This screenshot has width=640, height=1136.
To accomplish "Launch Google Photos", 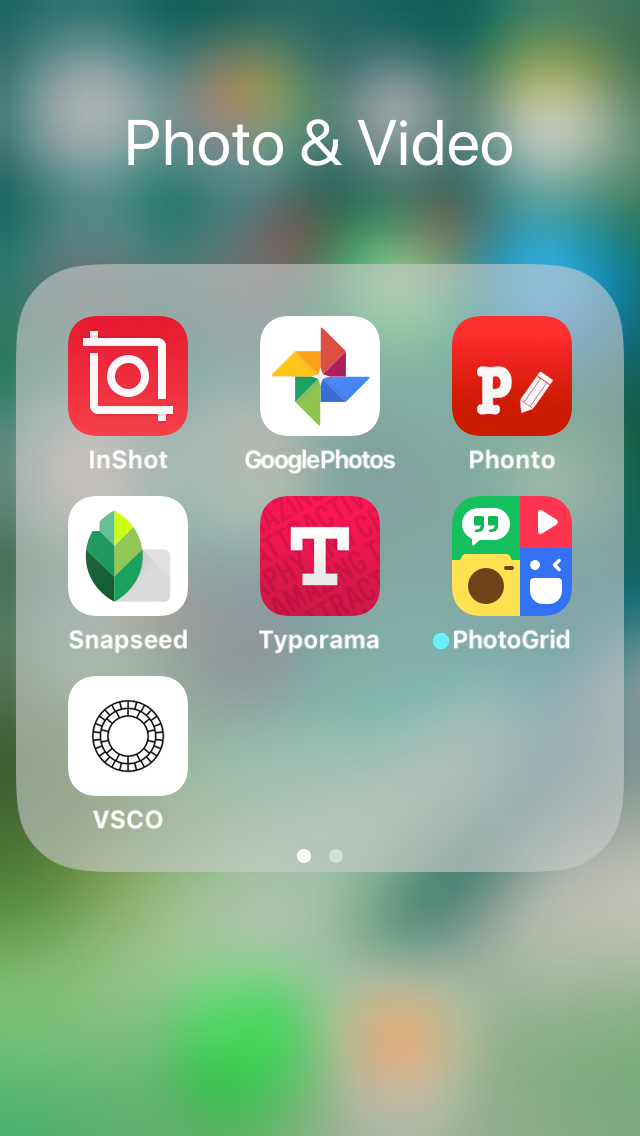I will click(x=320, y=375).
